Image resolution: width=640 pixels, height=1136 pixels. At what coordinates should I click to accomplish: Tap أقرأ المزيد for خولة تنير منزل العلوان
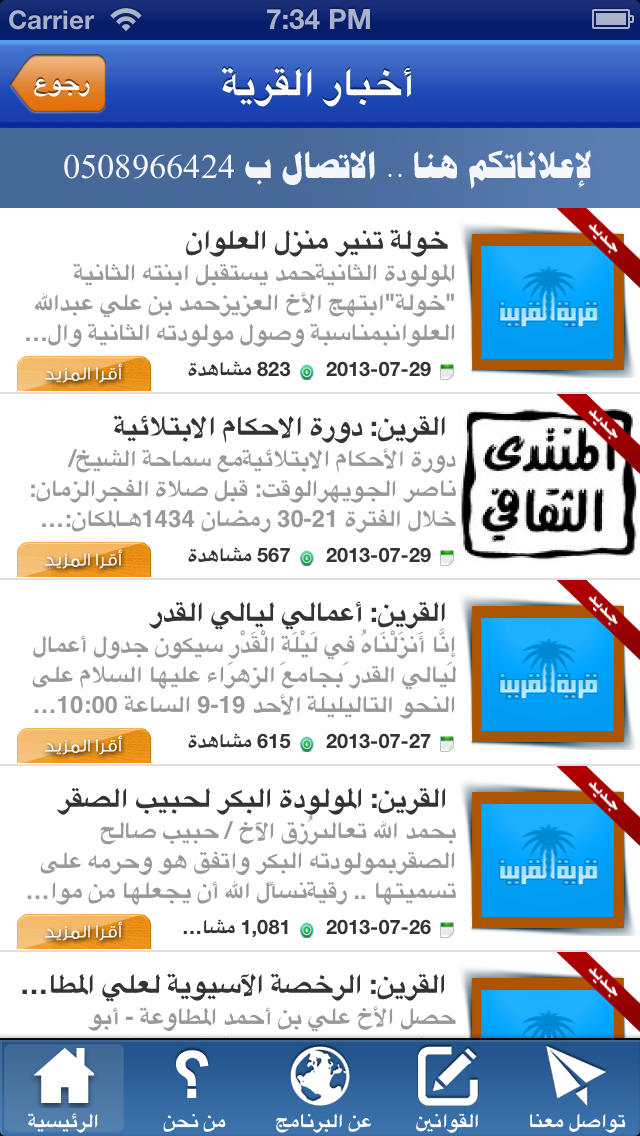click(84, 374)
